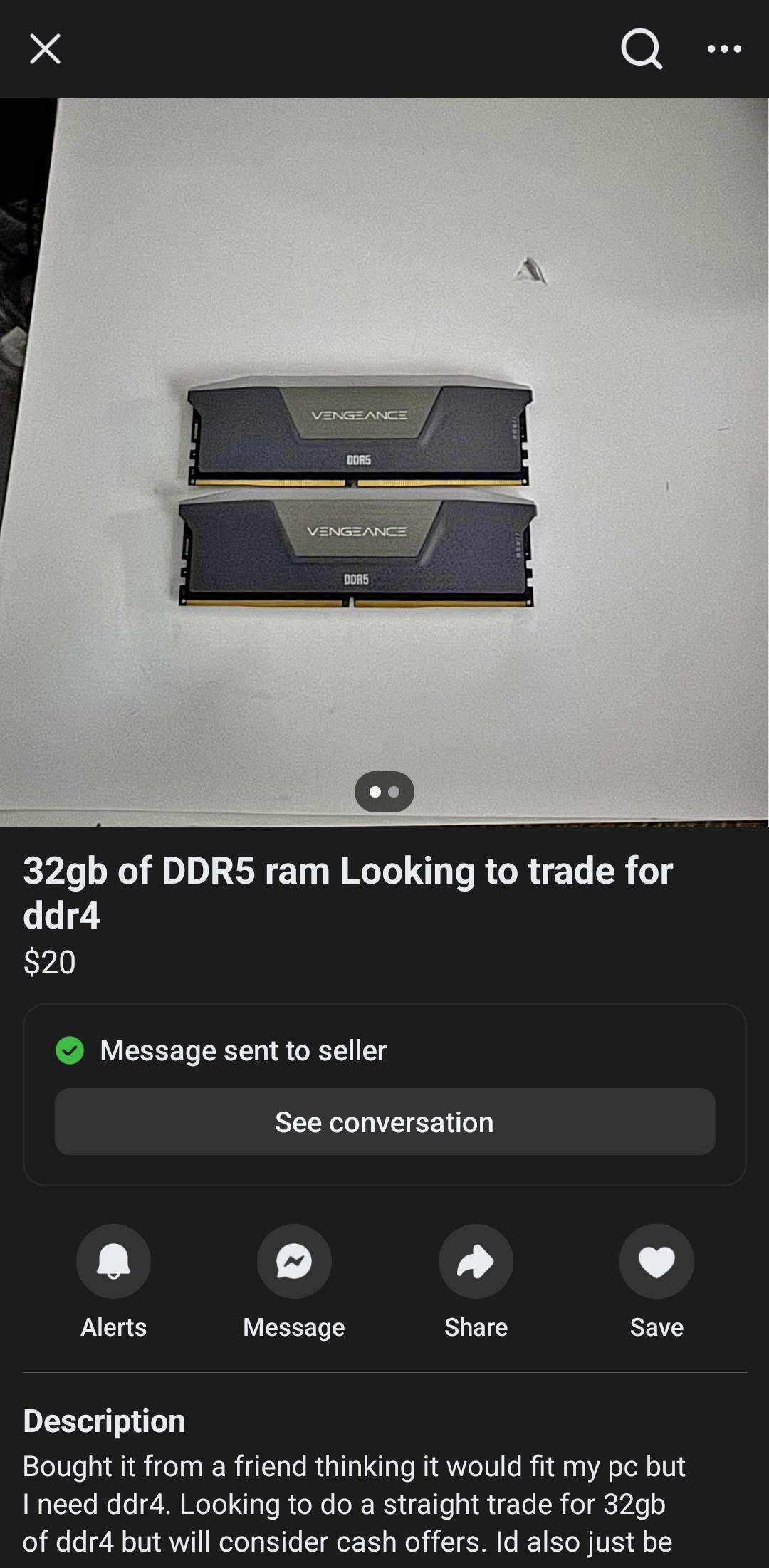Screen dimensions: 769x1568
Task: Tap the photo page indicator dots
Action: point(384,792)
